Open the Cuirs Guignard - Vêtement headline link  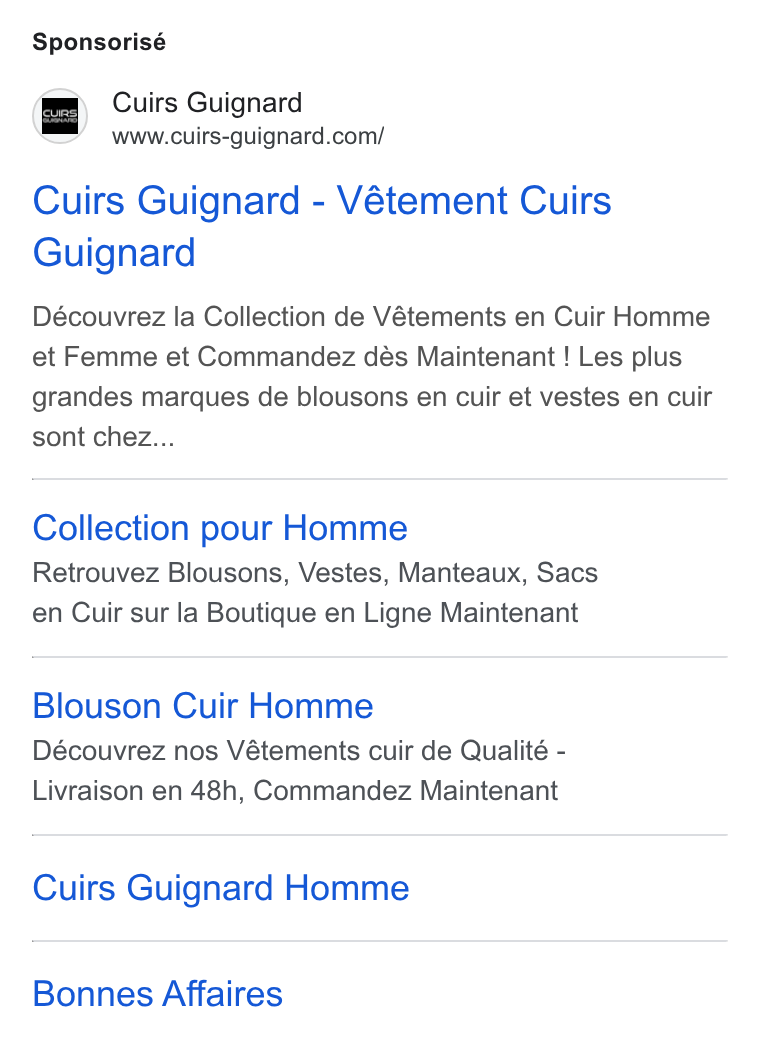click(x=322, y=227)
